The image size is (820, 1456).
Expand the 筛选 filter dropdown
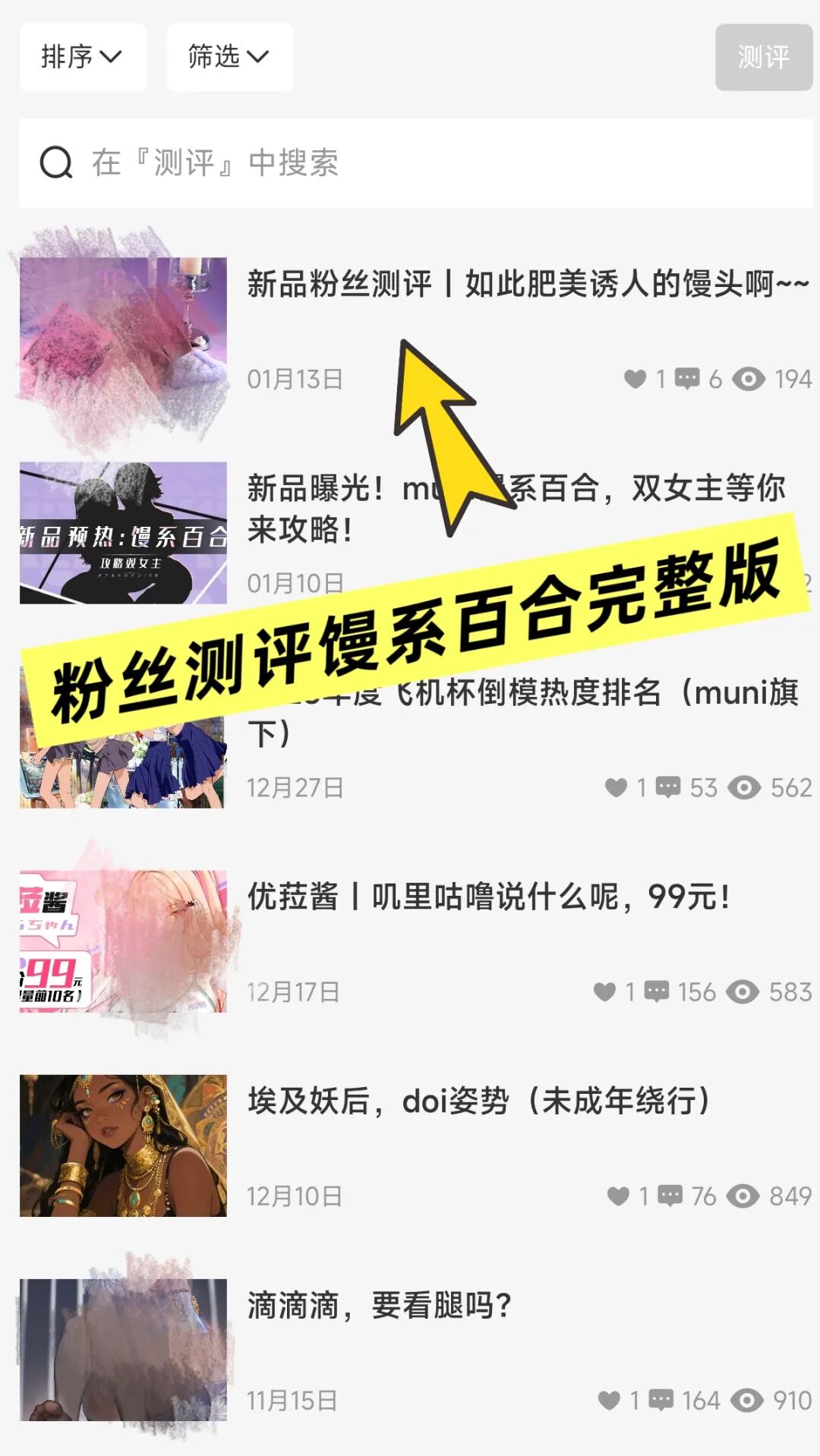point(229,57)
